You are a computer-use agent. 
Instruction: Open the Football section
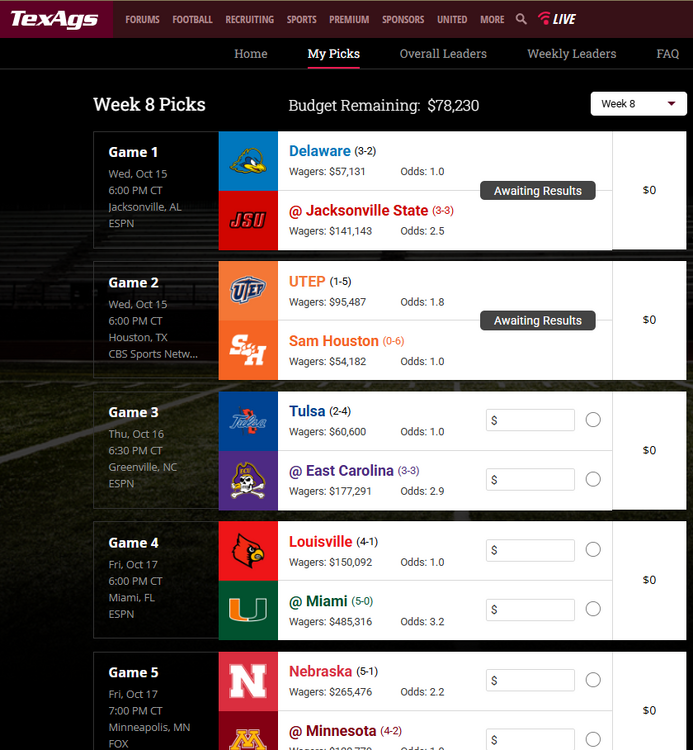pyautogui.click(x=192, y=19)
